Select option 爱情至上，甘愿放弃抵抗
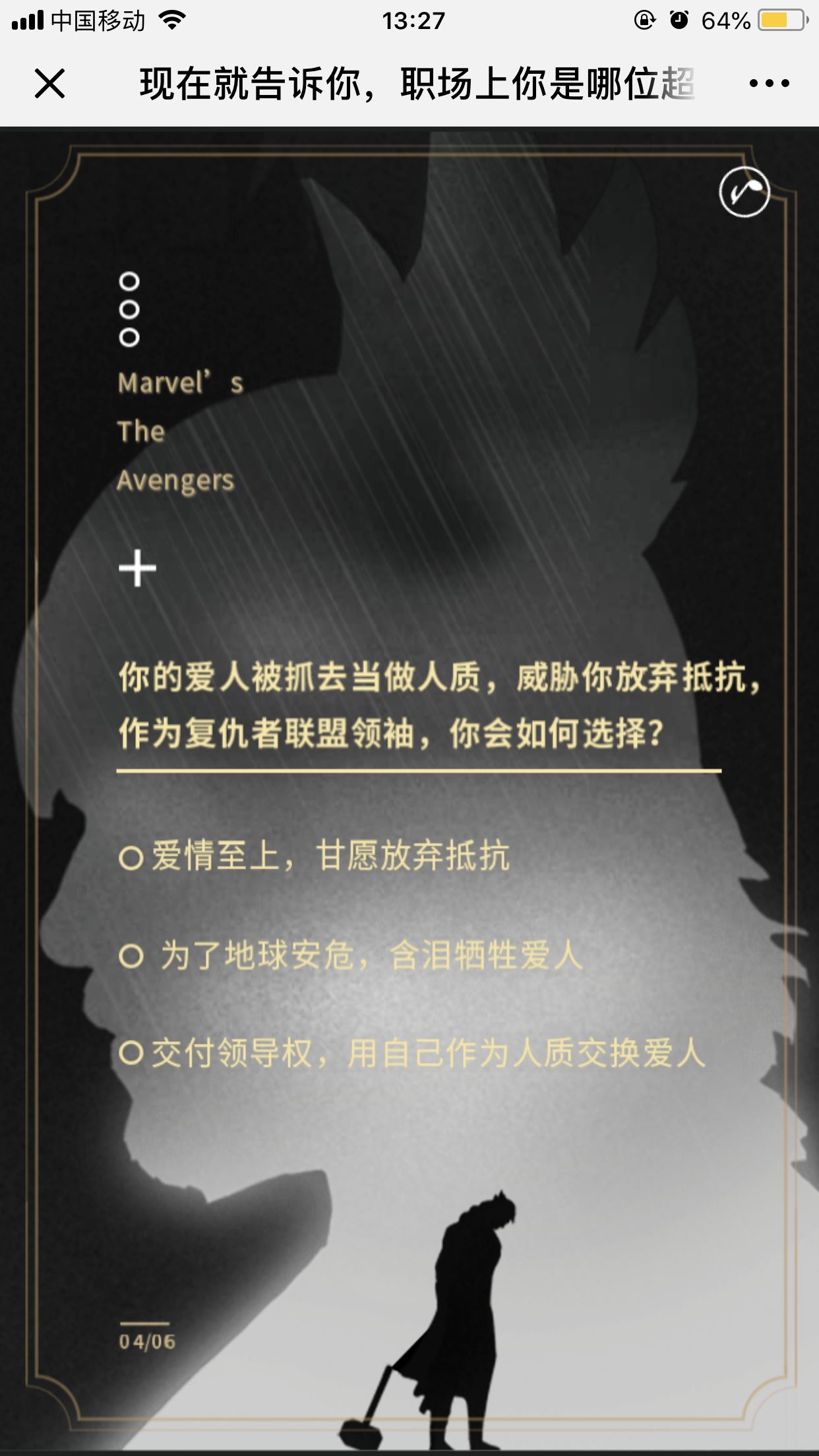Screen dimensions: 819x1456 pyautogui.click(x=314, y=857)
